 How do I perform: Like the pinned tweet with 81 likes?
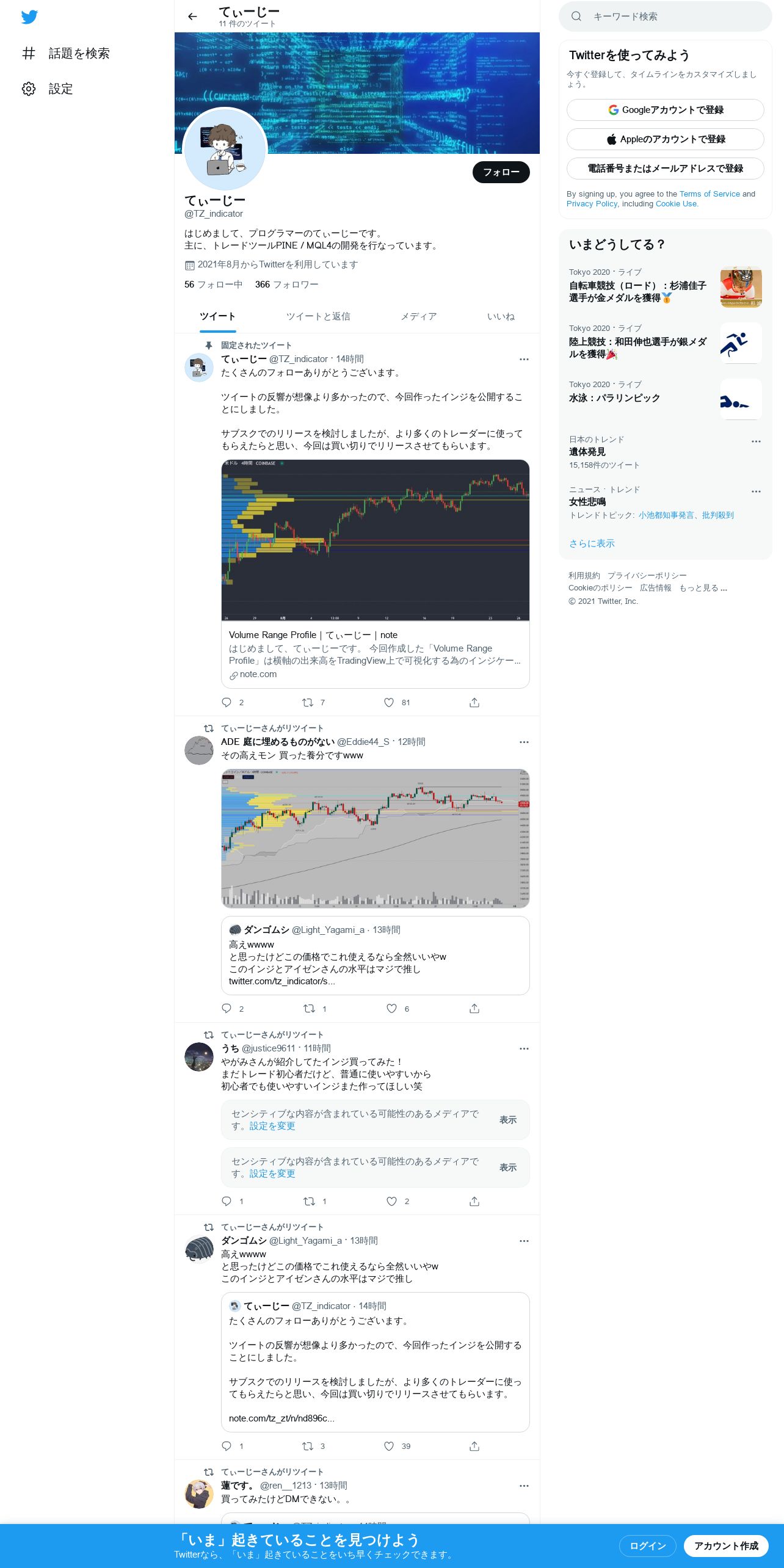coord(389,703)
